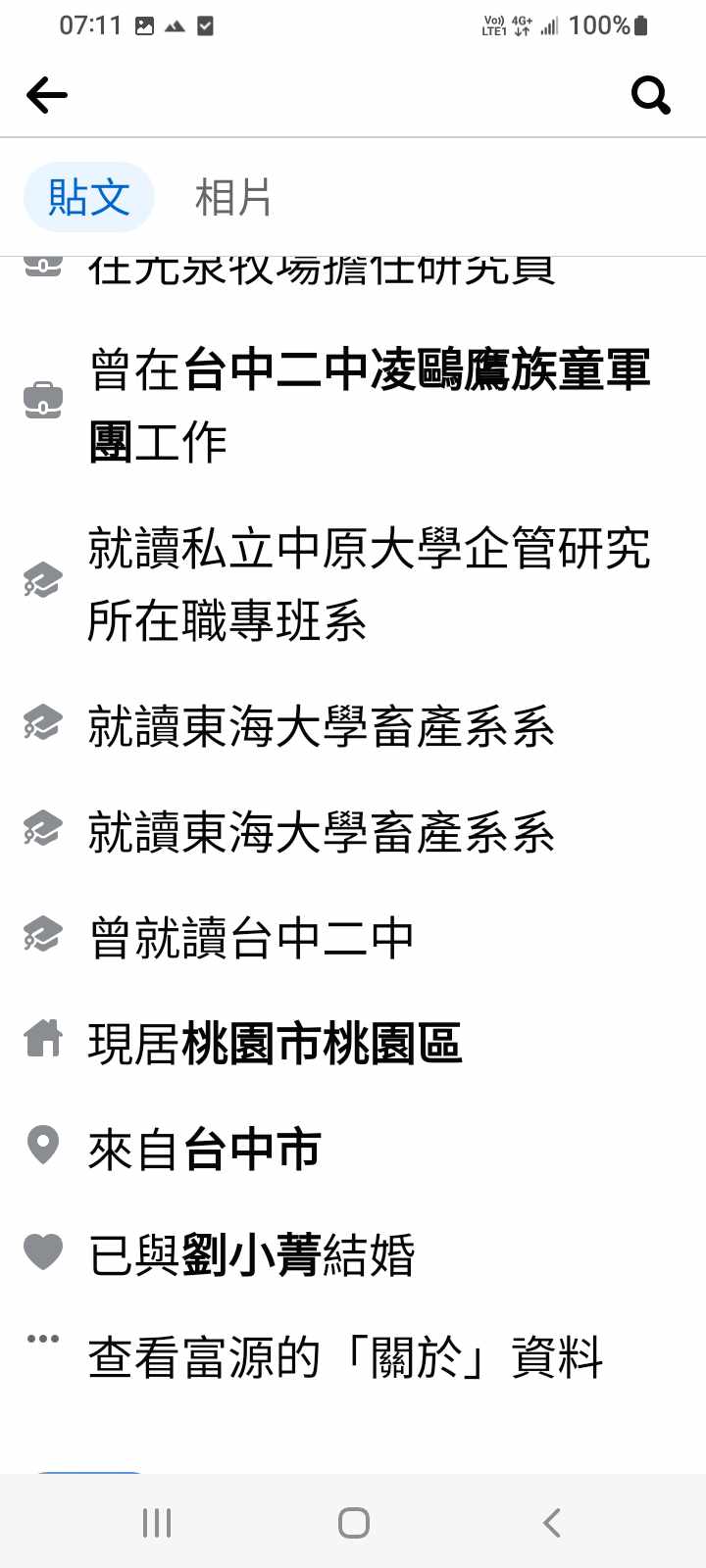The height and width of the screenshot is (1568, 706).
Task: Open the system recent apps button
Action: coord(157,1522)
